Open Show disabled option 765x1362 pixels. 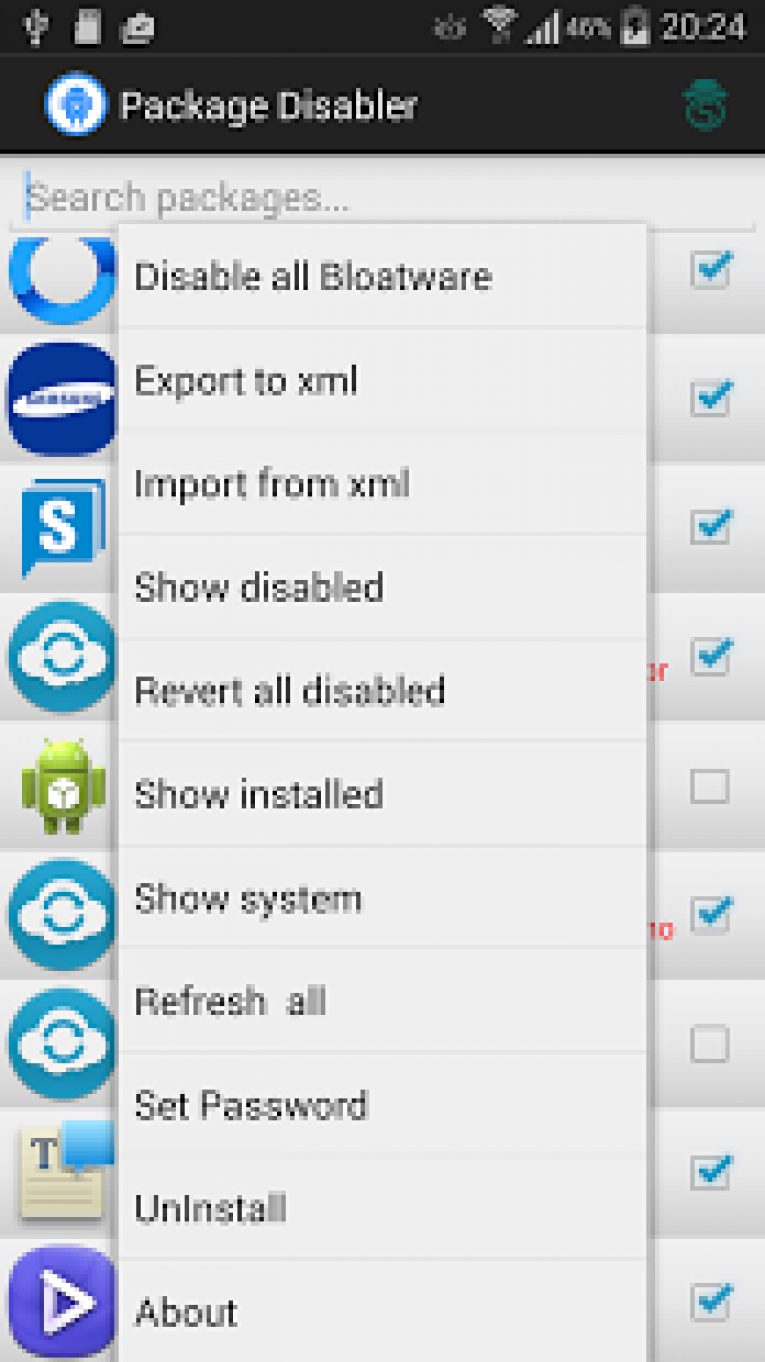(x=380, y=588)
